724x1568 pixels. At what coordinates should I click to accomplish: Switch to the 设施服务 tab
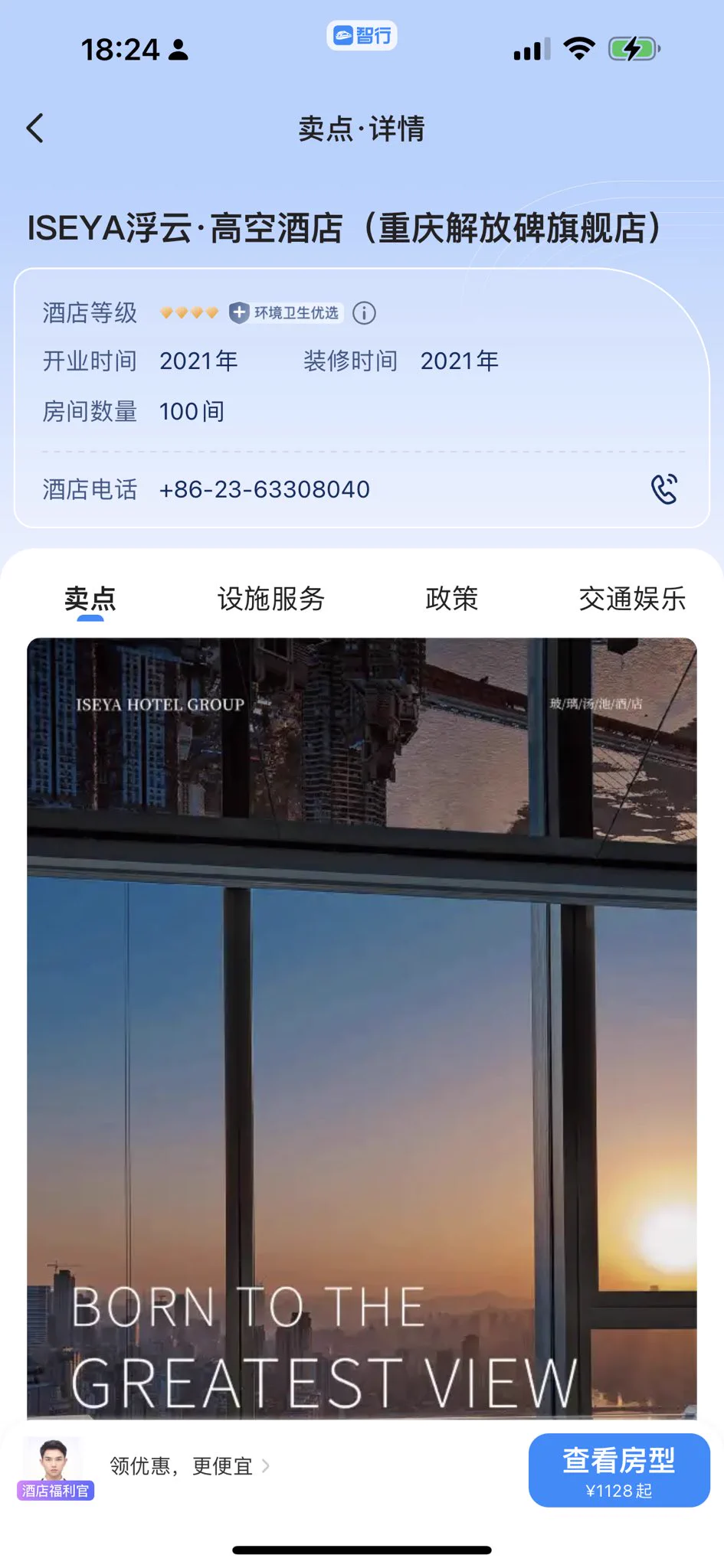[271, 599]
